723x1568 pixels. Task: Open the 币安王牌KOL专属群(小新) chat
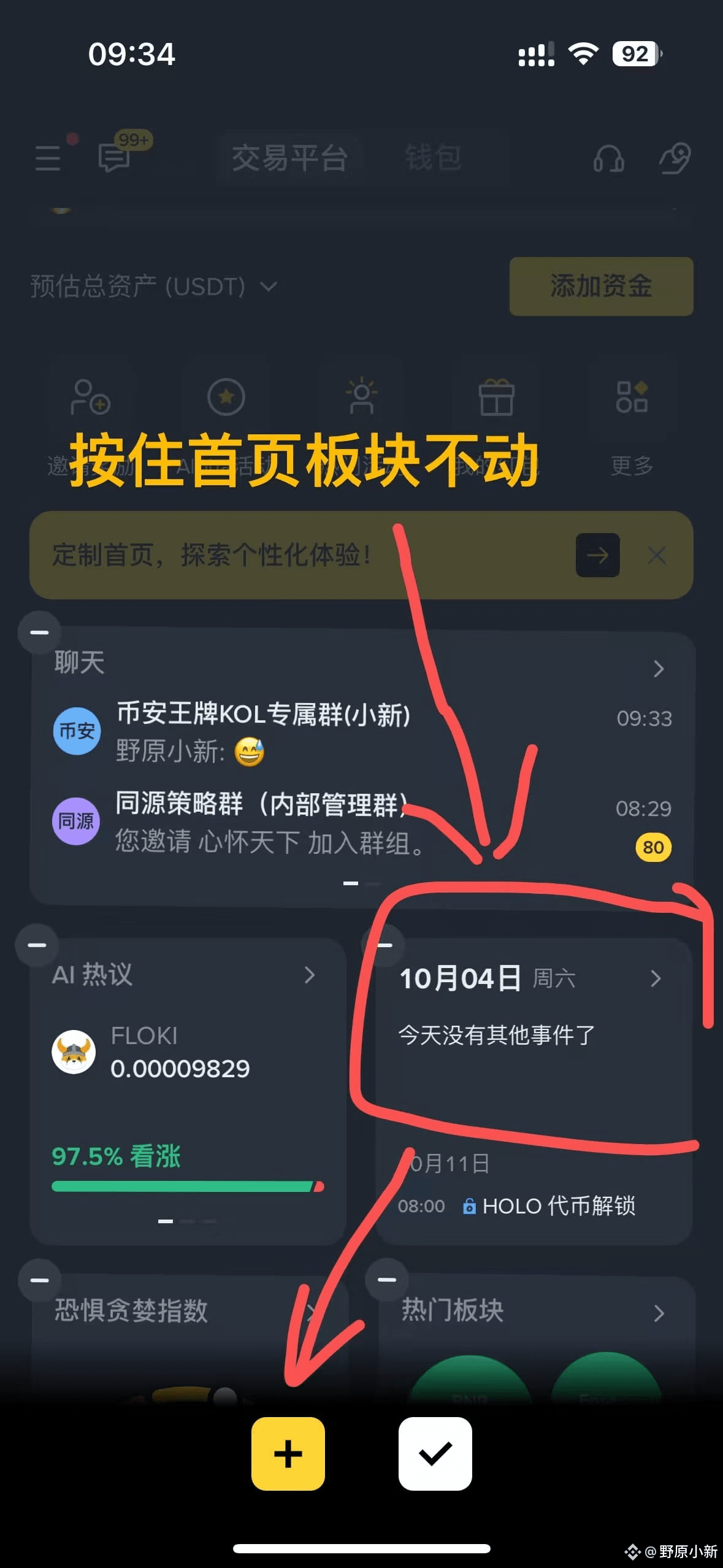pos(362,732)
